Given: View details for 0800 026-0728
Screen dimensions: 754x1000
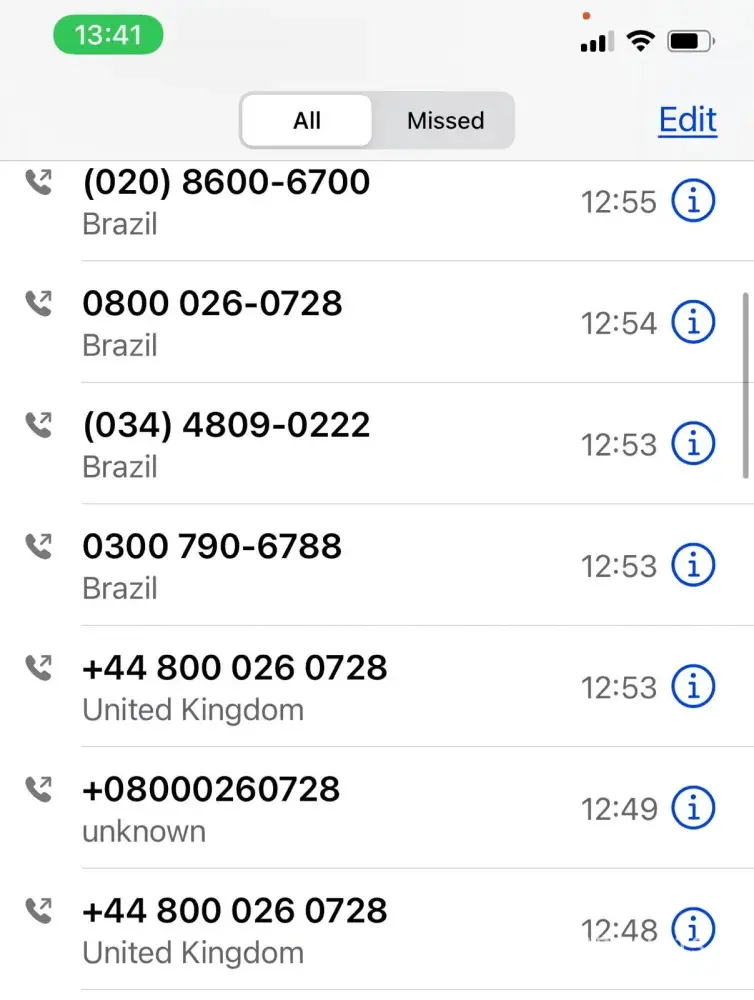Looking at the screenshot, I should click(693, 323).
